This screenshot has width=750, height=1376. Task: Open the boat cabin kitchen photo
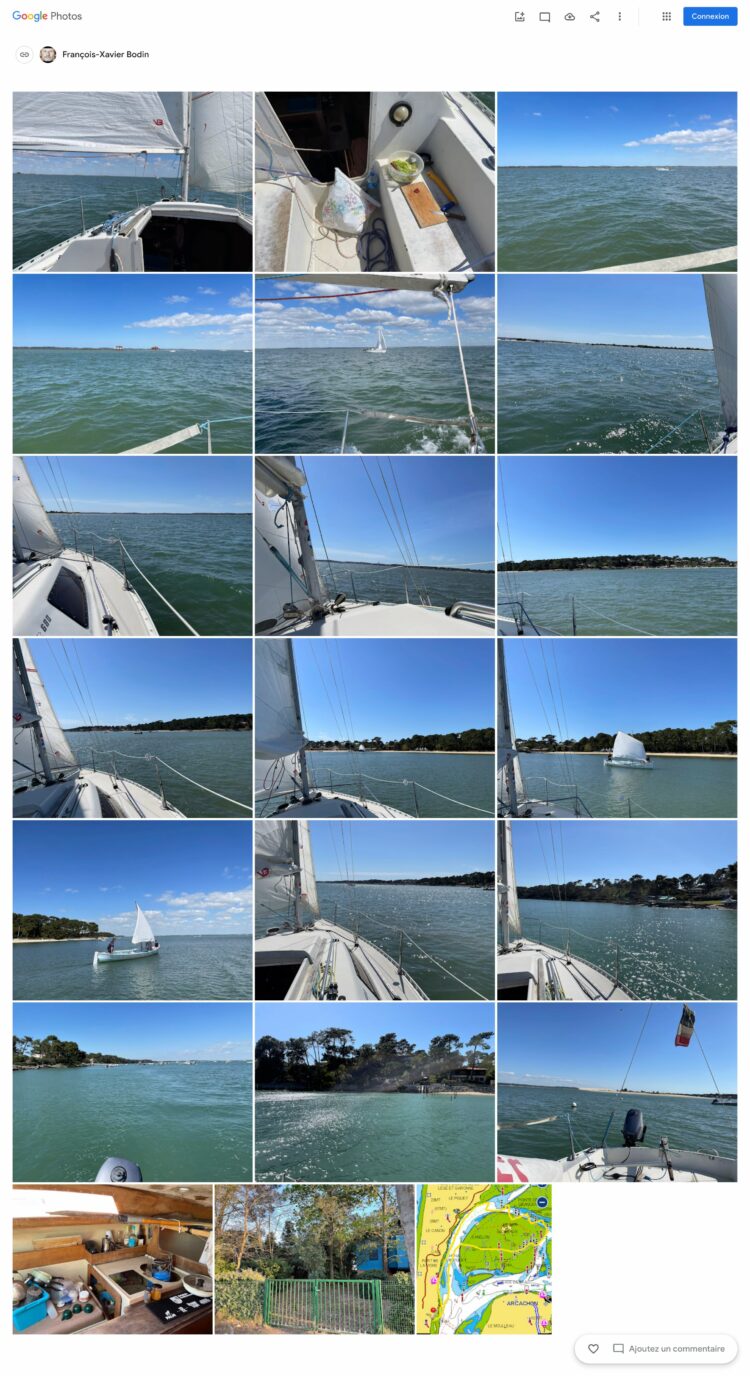[112, 1259]
